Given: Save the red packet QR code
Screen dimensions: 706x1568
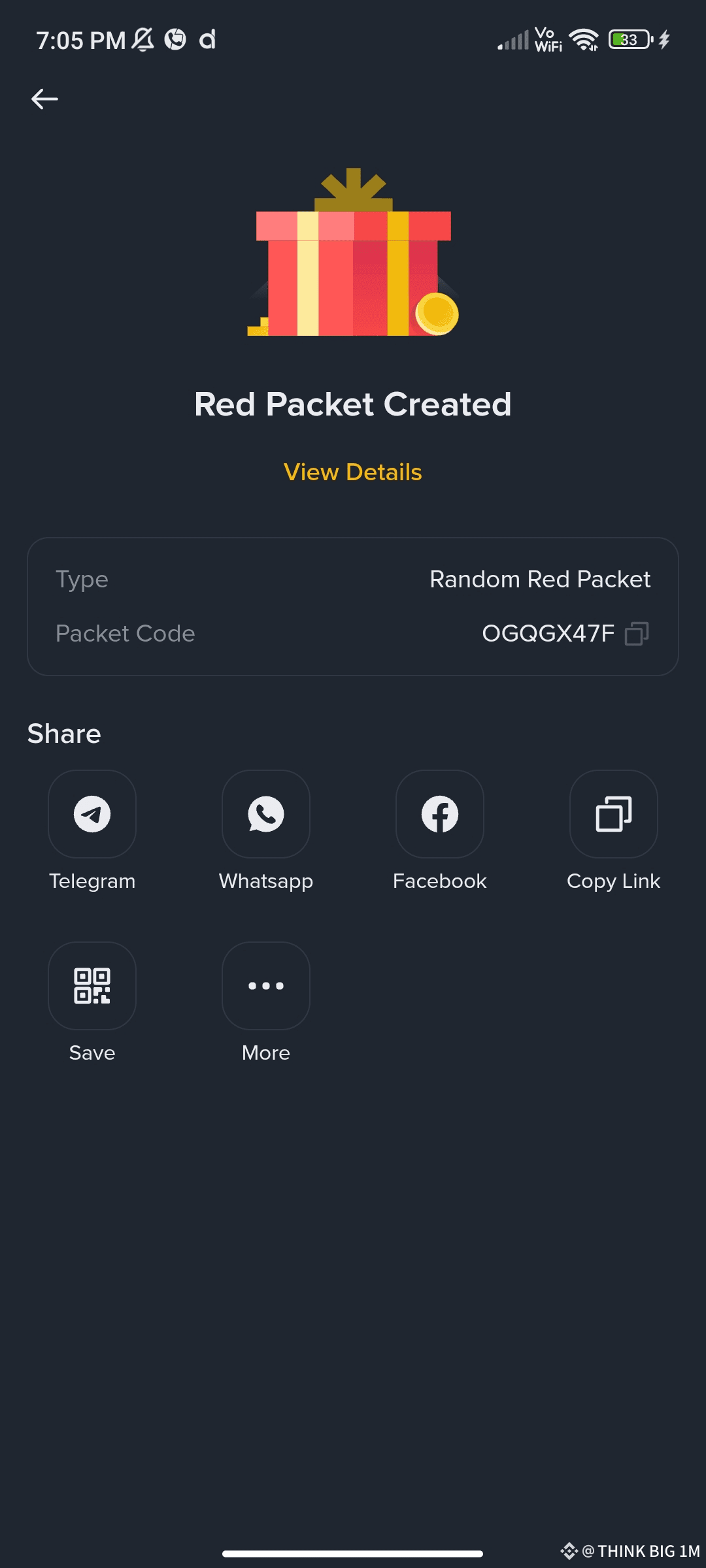Looking at the screenshot, I should (92, 986).
